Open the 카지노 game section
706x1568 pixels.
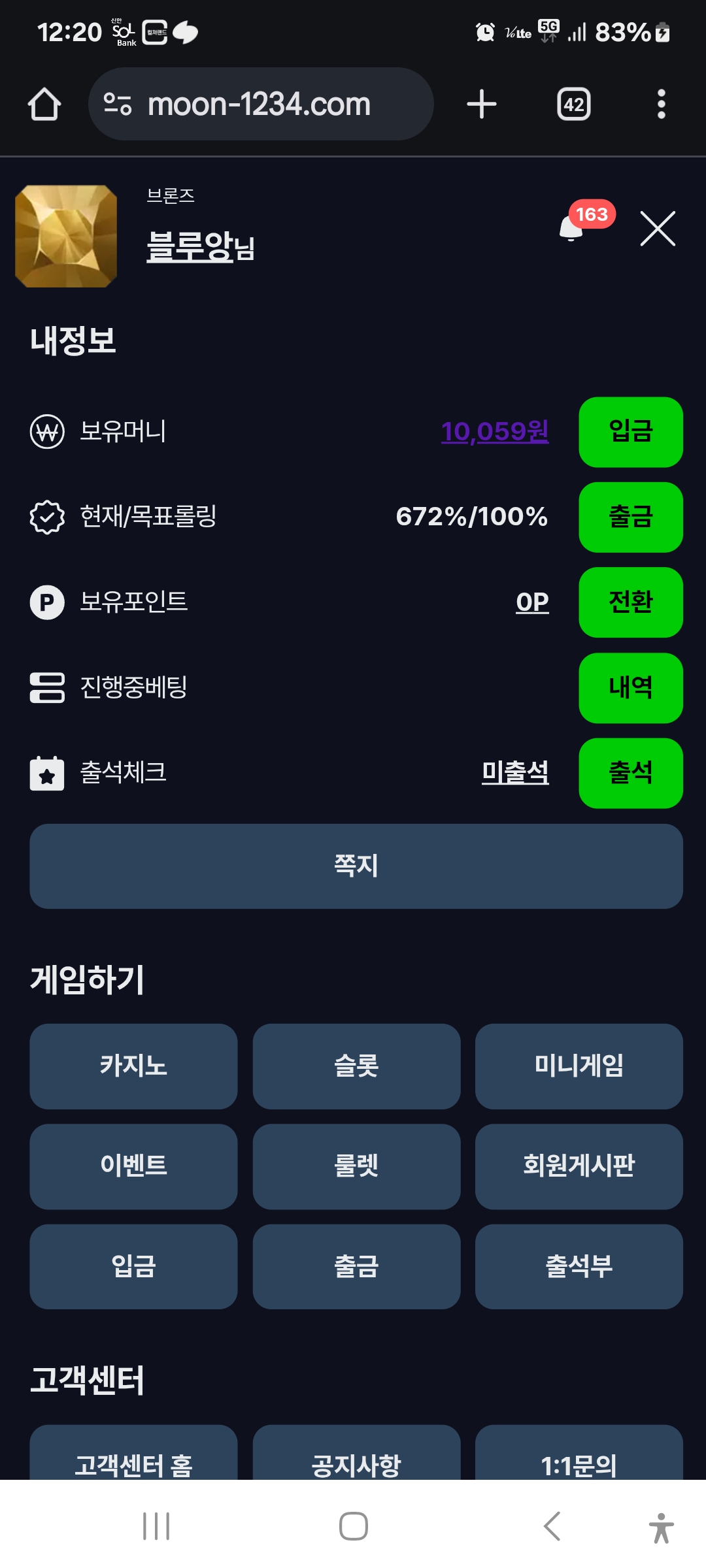pyautogui.click(x=133, y=1066)
